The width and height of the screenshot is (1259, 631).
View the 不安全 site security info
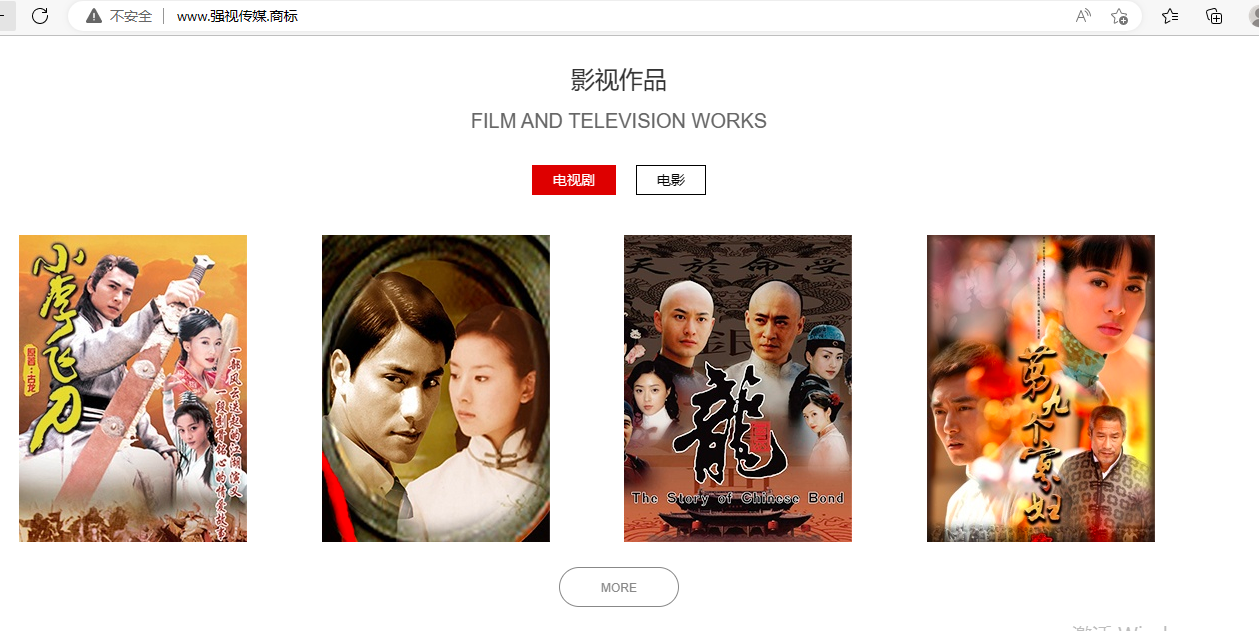click(x=120, y=16)
